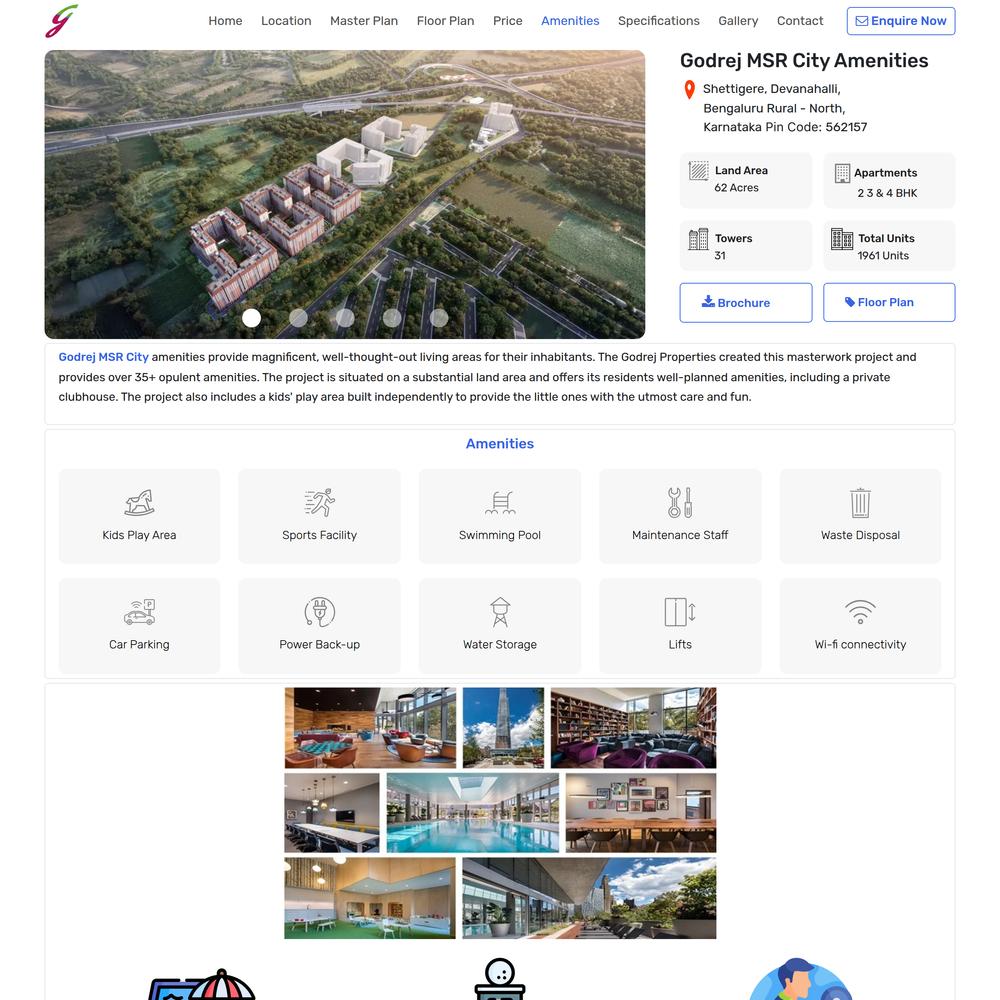
Task: Select the Amenities nav item
Action: (x=570, y=21)
